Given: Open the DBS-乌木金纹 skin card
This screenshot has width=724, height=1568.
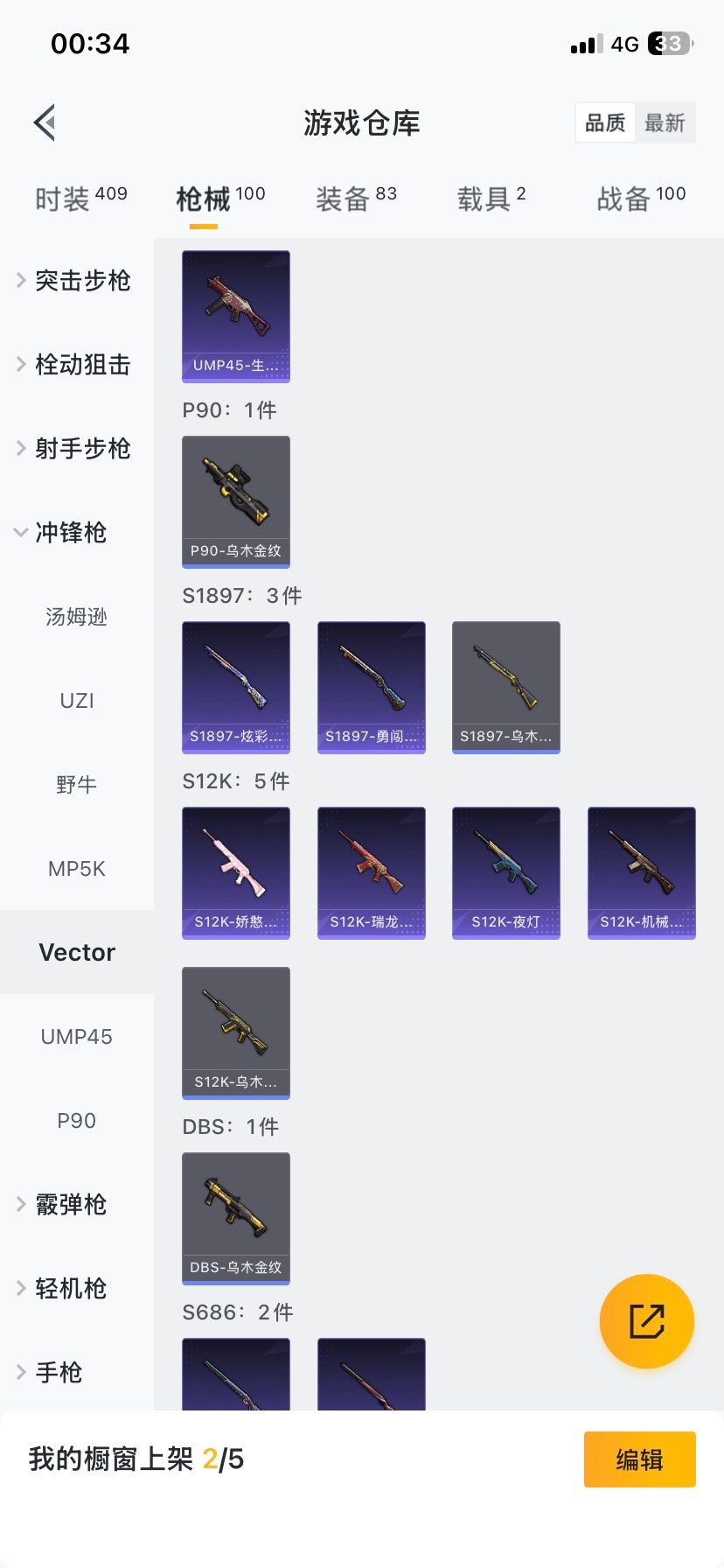Looking at the screenshot, I should coord(236,1219).
